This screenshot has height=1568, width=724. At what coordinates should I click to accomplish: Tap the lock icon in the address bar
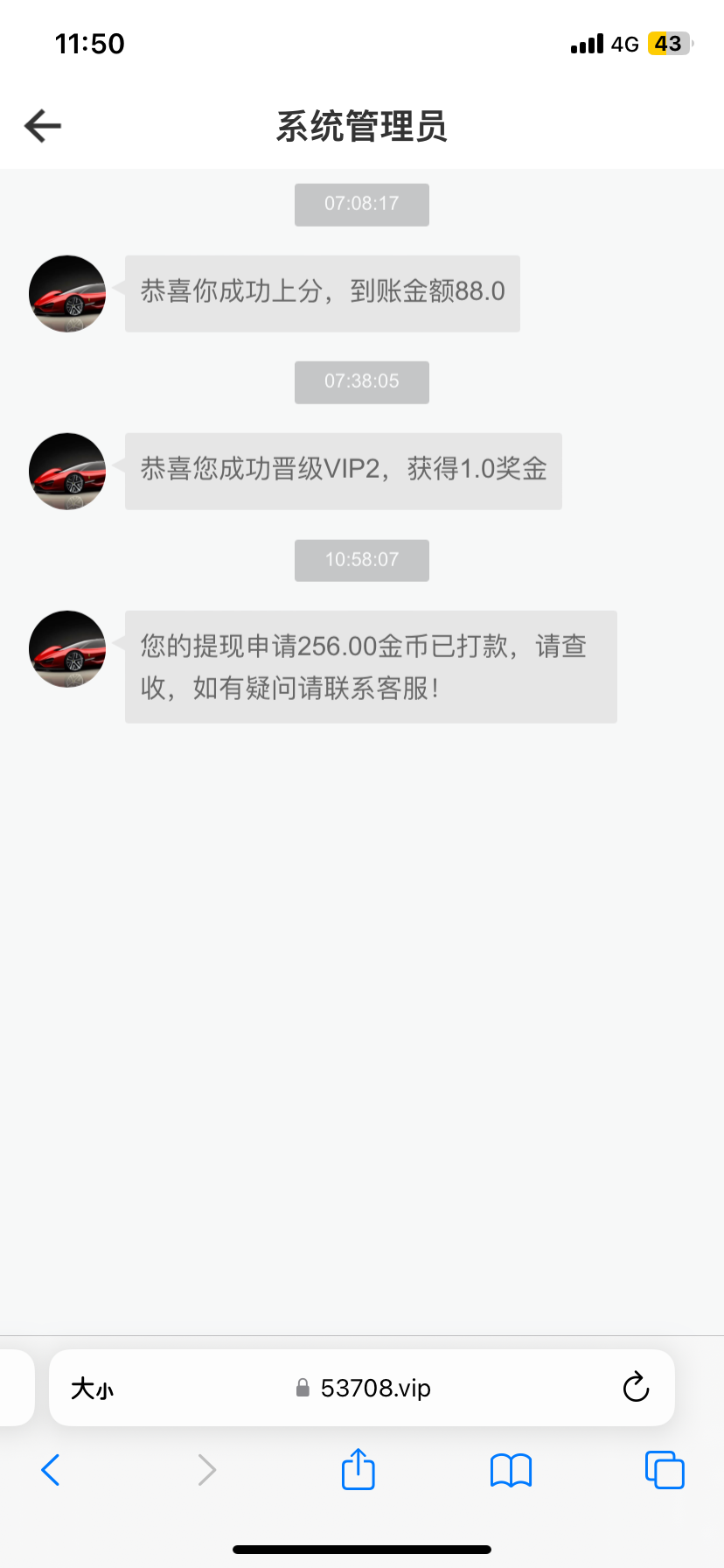tap(302, 1388)
